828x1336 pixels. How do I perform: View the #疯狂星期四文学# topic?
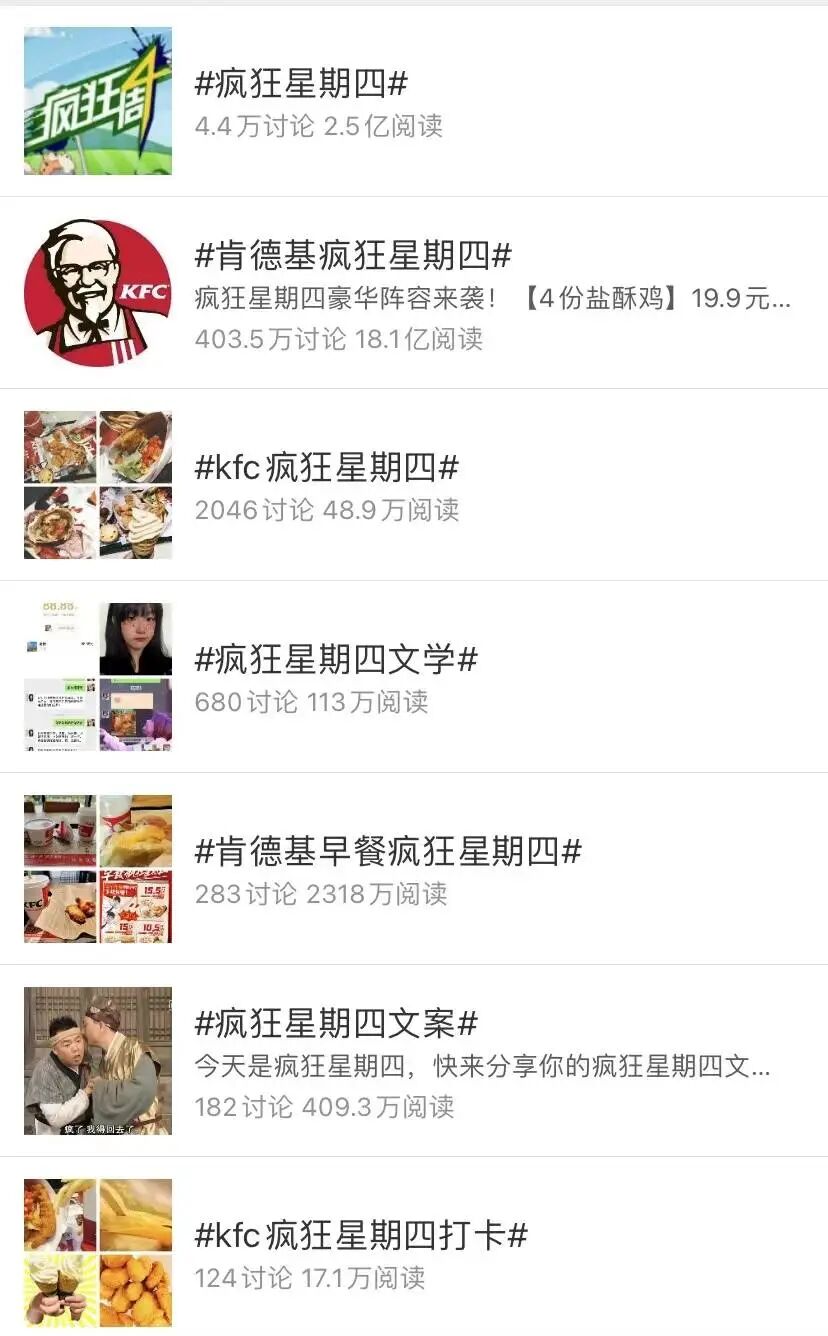(336, 660)
